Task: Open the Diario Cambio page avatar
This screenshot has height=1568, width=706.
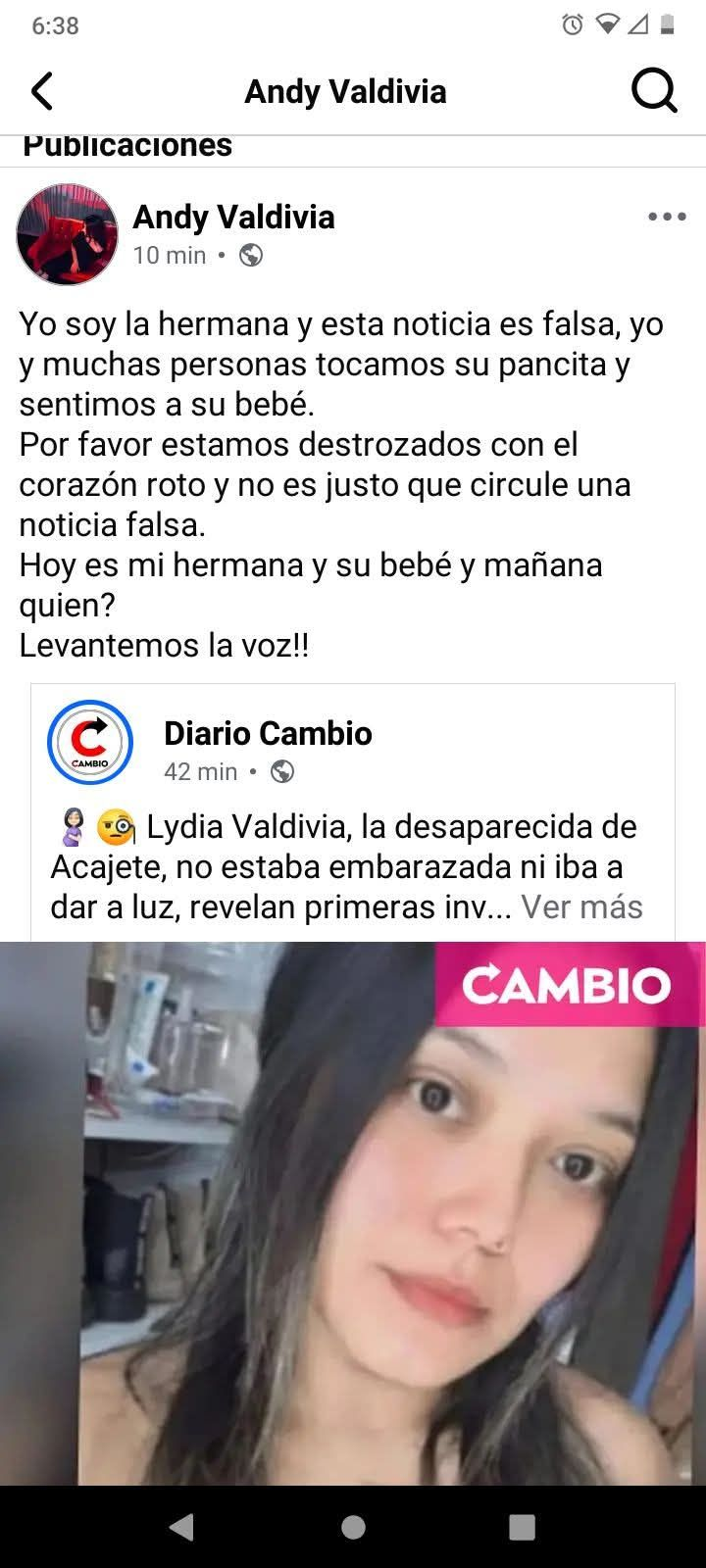Action: [90, 743]
